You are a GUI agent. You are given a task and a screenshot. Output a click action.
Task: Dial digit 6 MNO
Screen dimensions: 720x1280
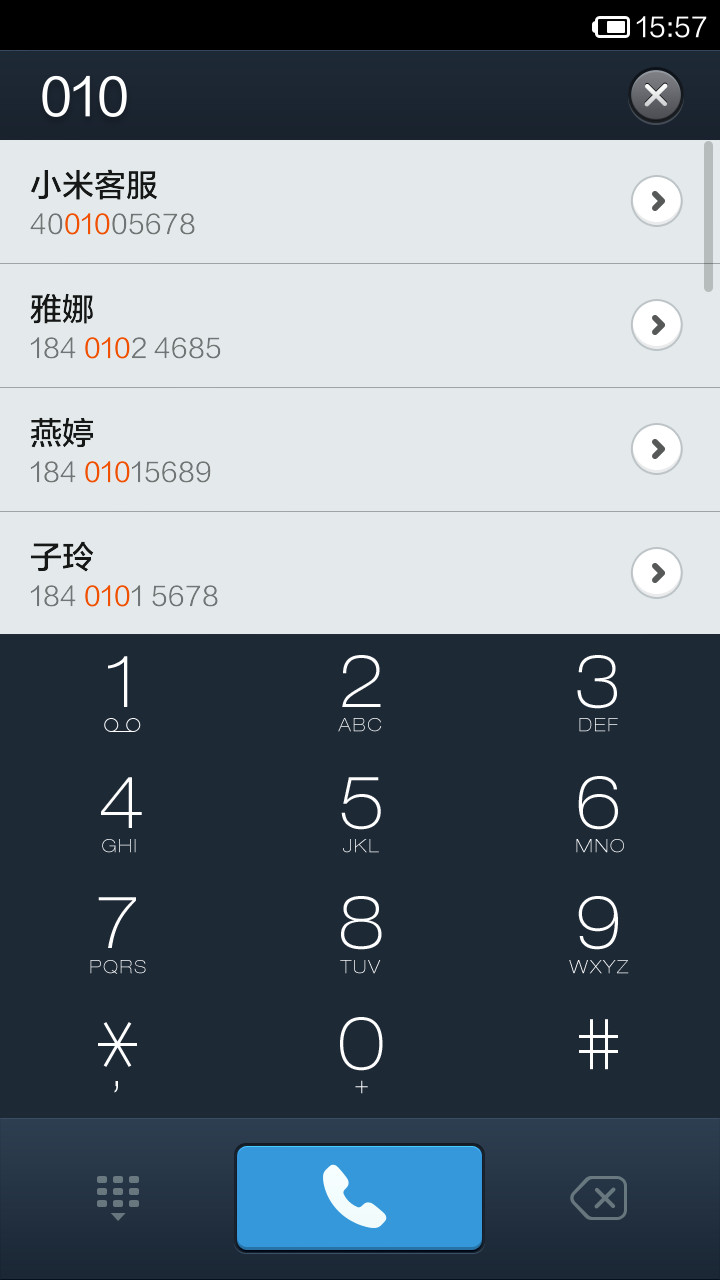pos(598,815)
